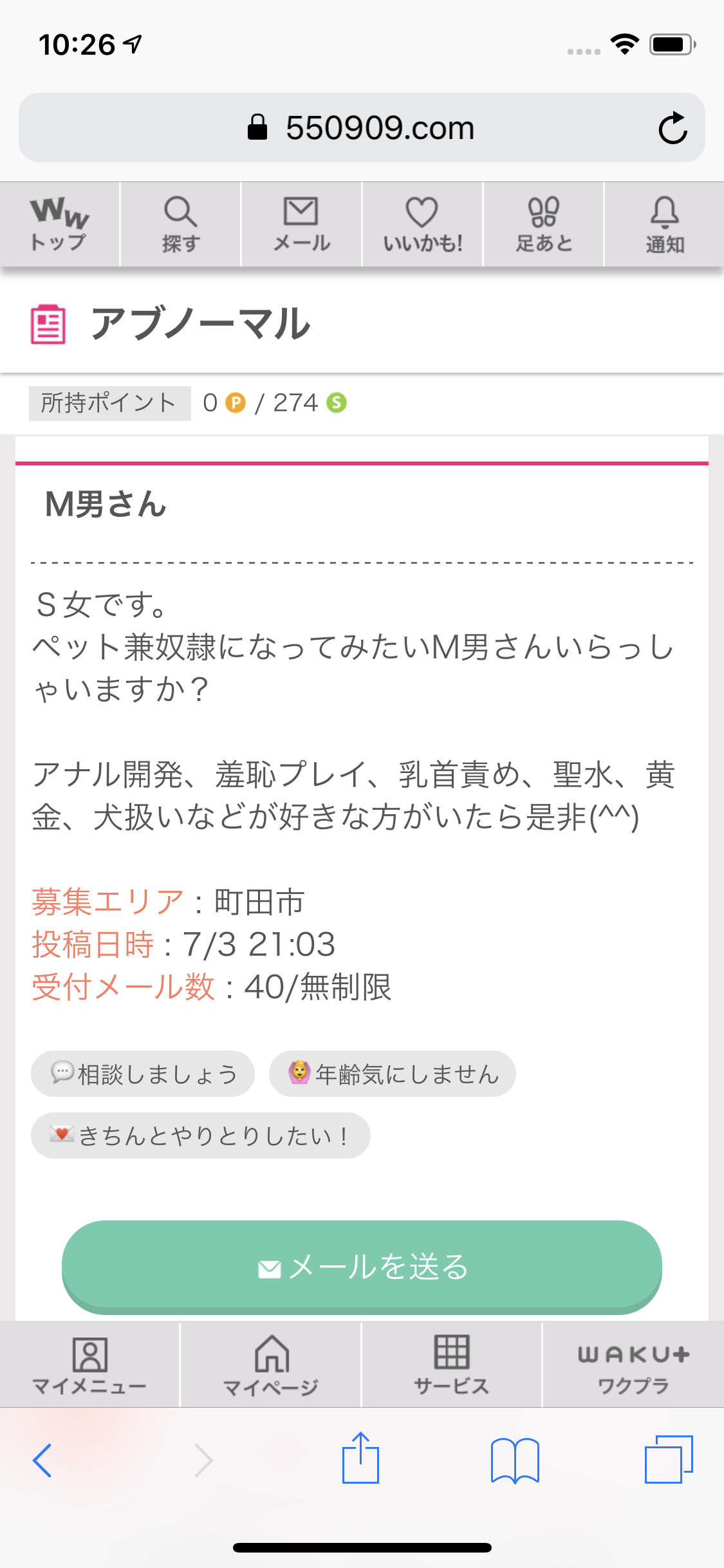Open the 探す search tab

(180, 224)
